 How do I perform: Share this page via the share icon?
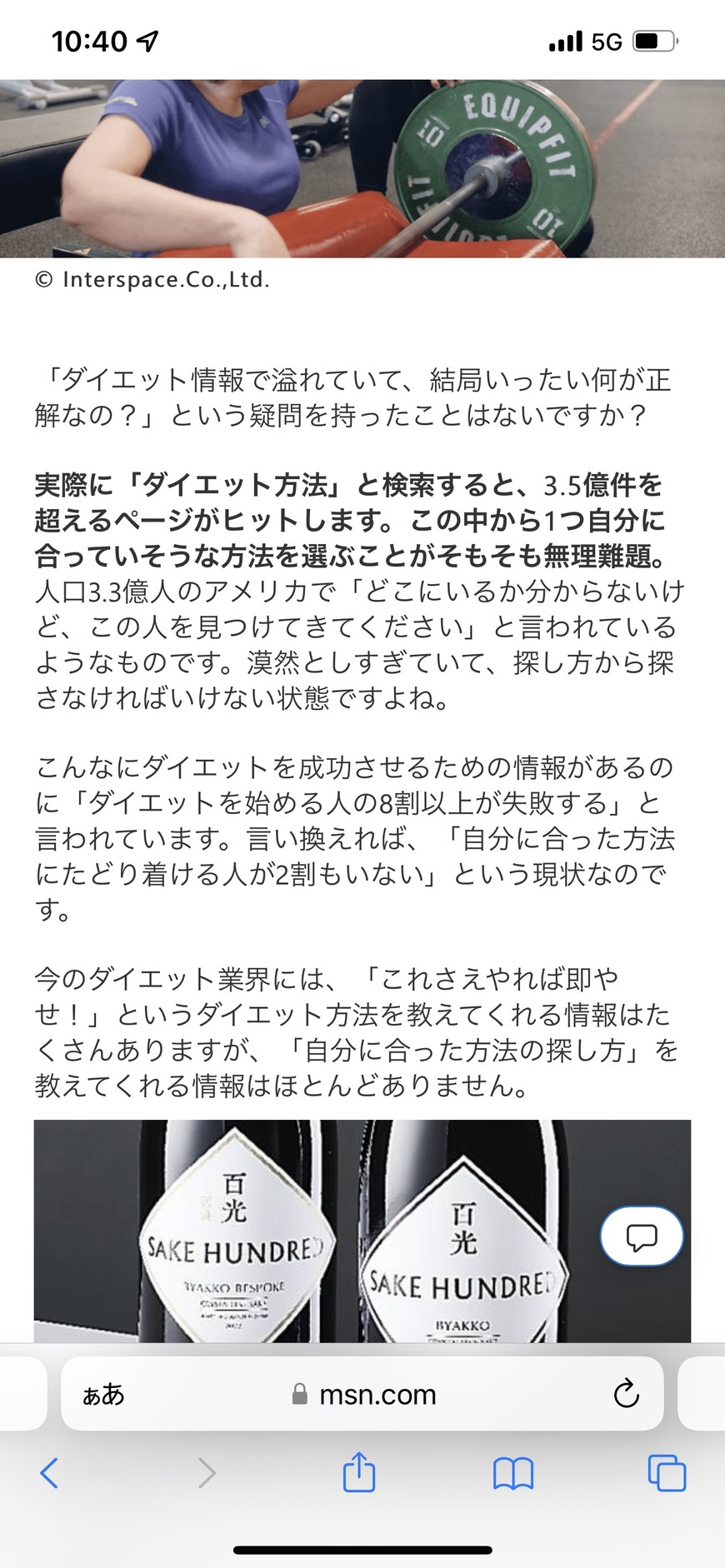point(359,1471)
